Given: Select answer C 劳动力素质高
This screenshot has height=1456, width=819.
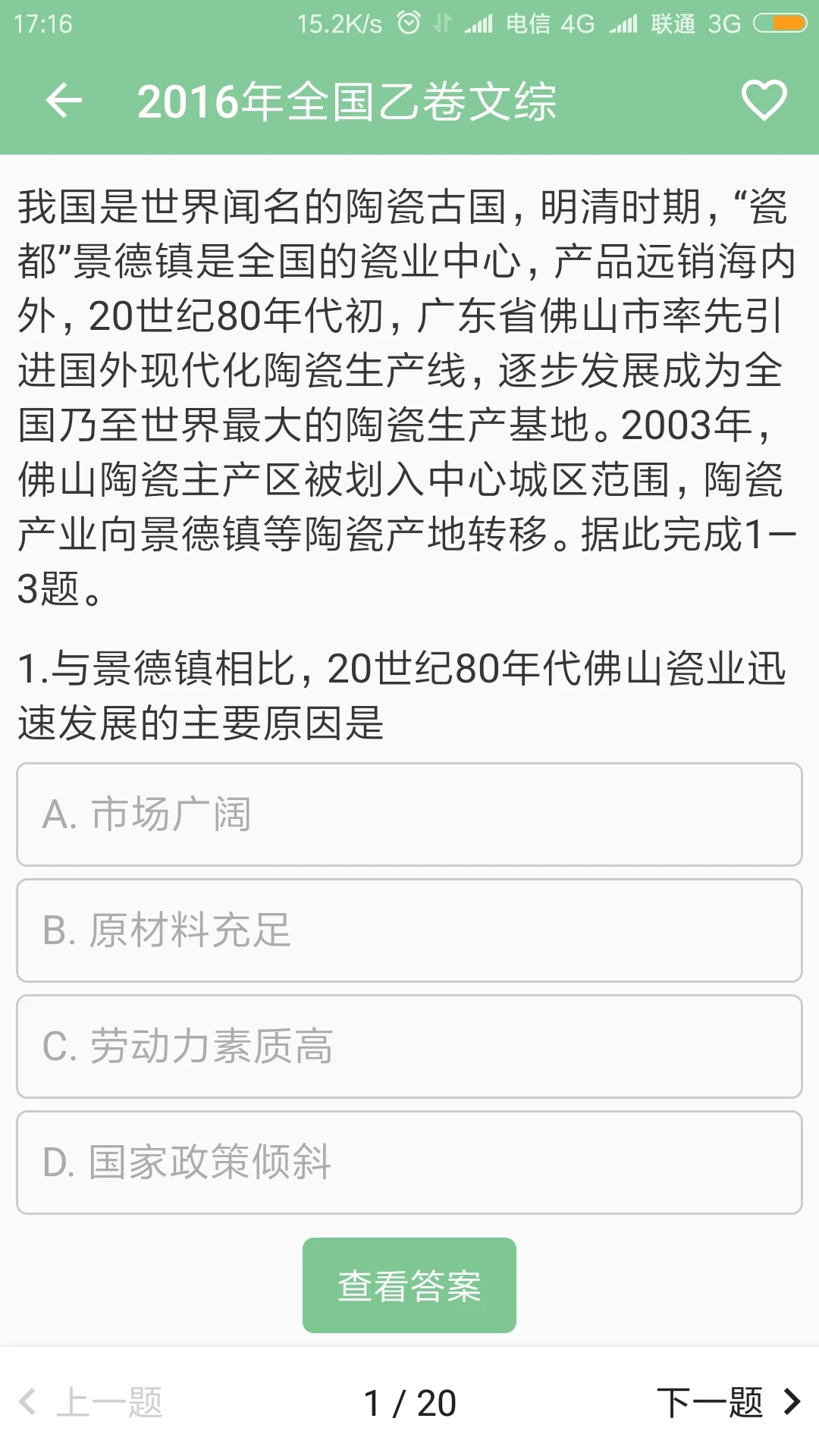Looking at the screenshot, I should tap(409, 1046).
